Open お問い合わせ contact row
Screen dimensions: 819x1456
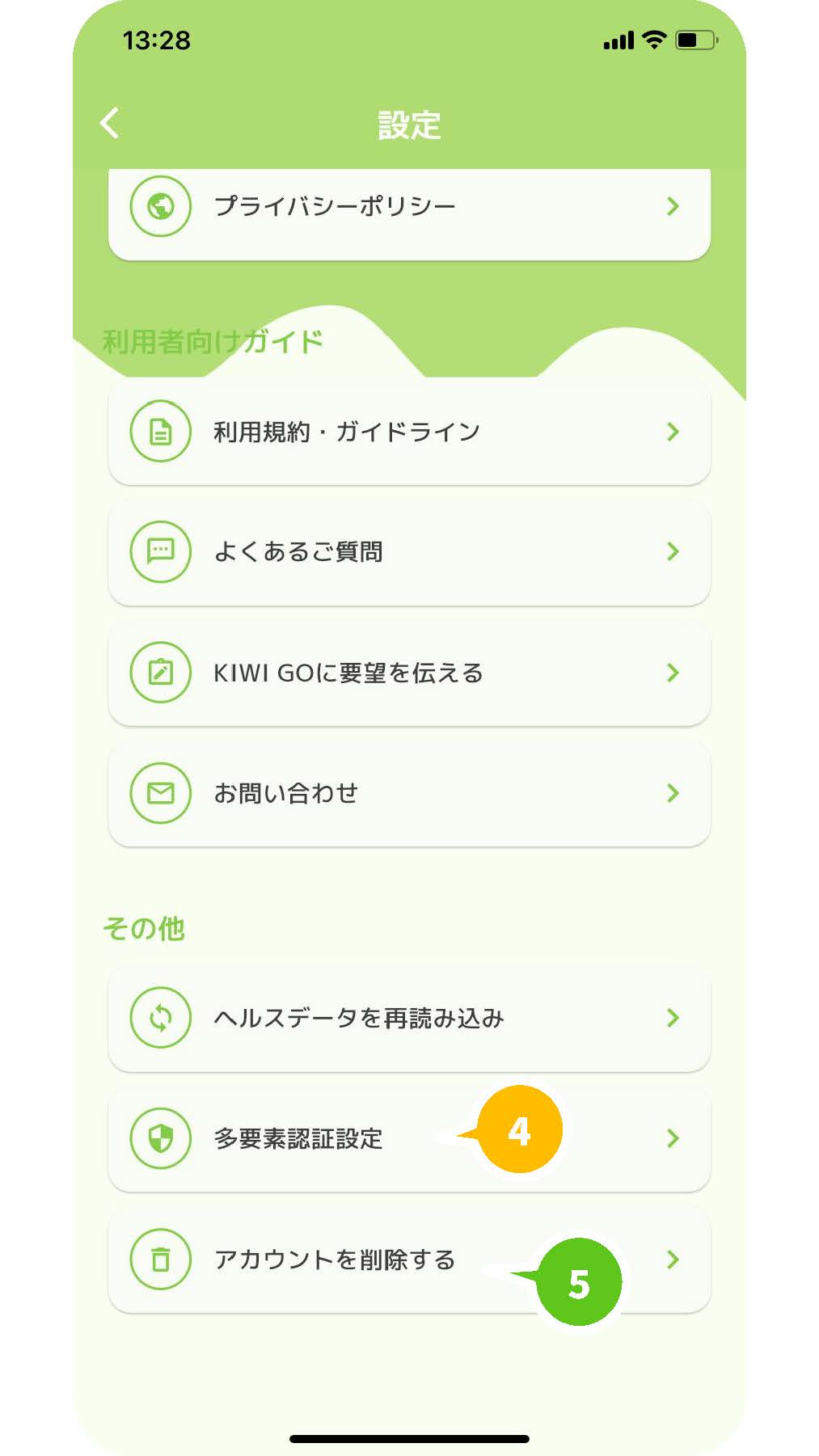pyautogui.click(x=409, y=793)
